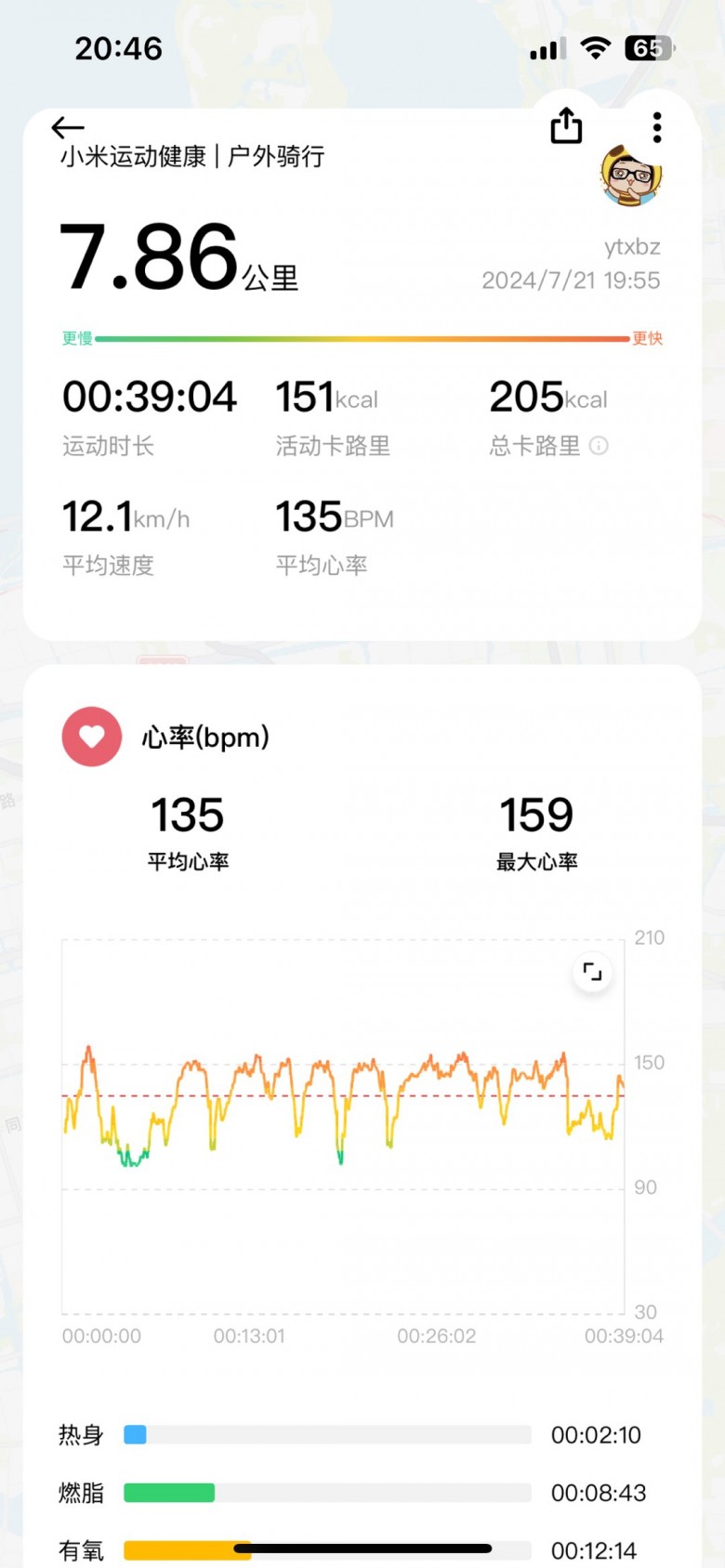Go back using the arrow icon
725x1568 pixels.
click(68, 127)
